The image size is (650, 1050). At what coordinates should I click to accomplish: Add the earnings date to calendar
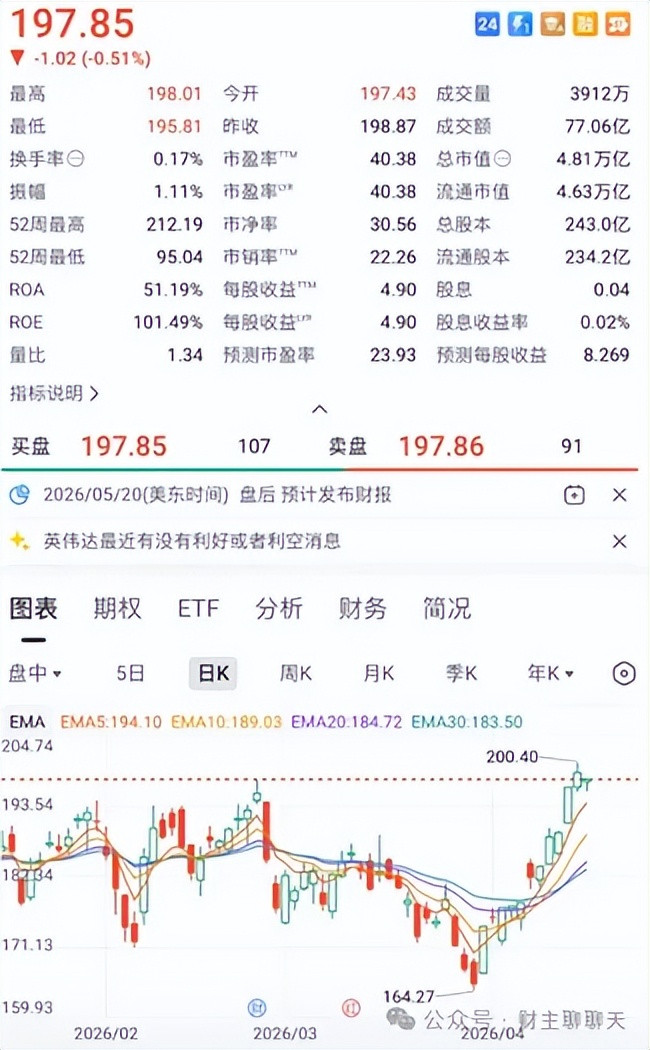point(574,494)
